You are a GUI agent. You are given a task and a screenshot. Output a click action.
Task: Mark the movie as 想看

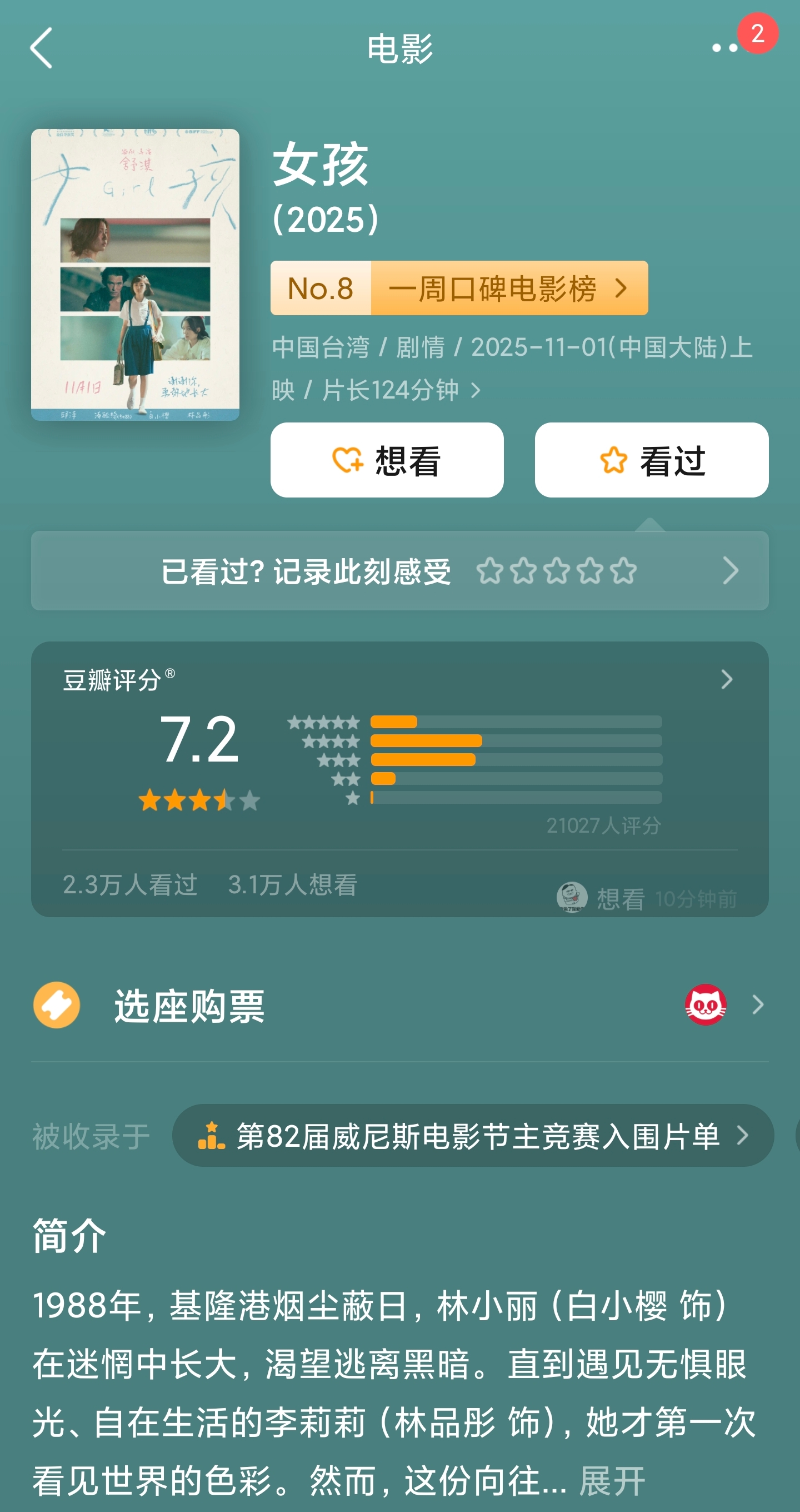click(387, 460)
